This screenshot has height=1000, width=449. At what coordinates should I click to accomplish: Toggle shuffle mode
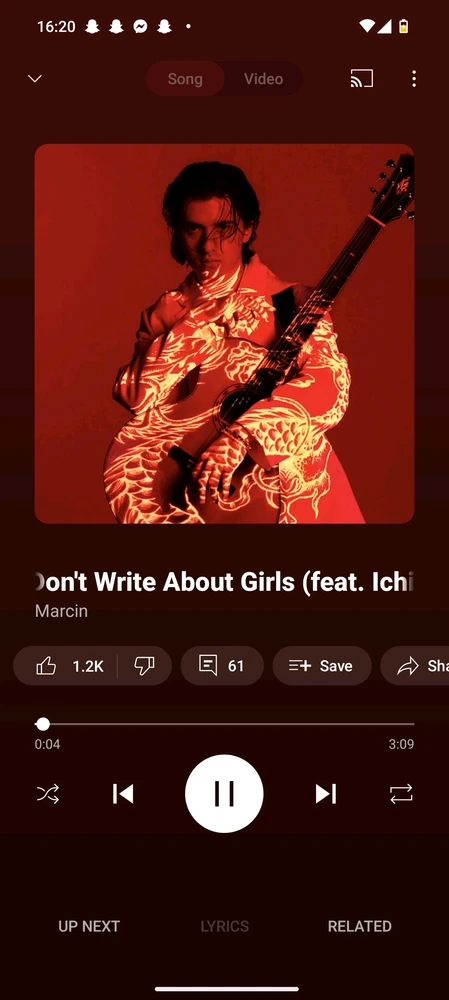pyautogui.click(x=48, y=794)
